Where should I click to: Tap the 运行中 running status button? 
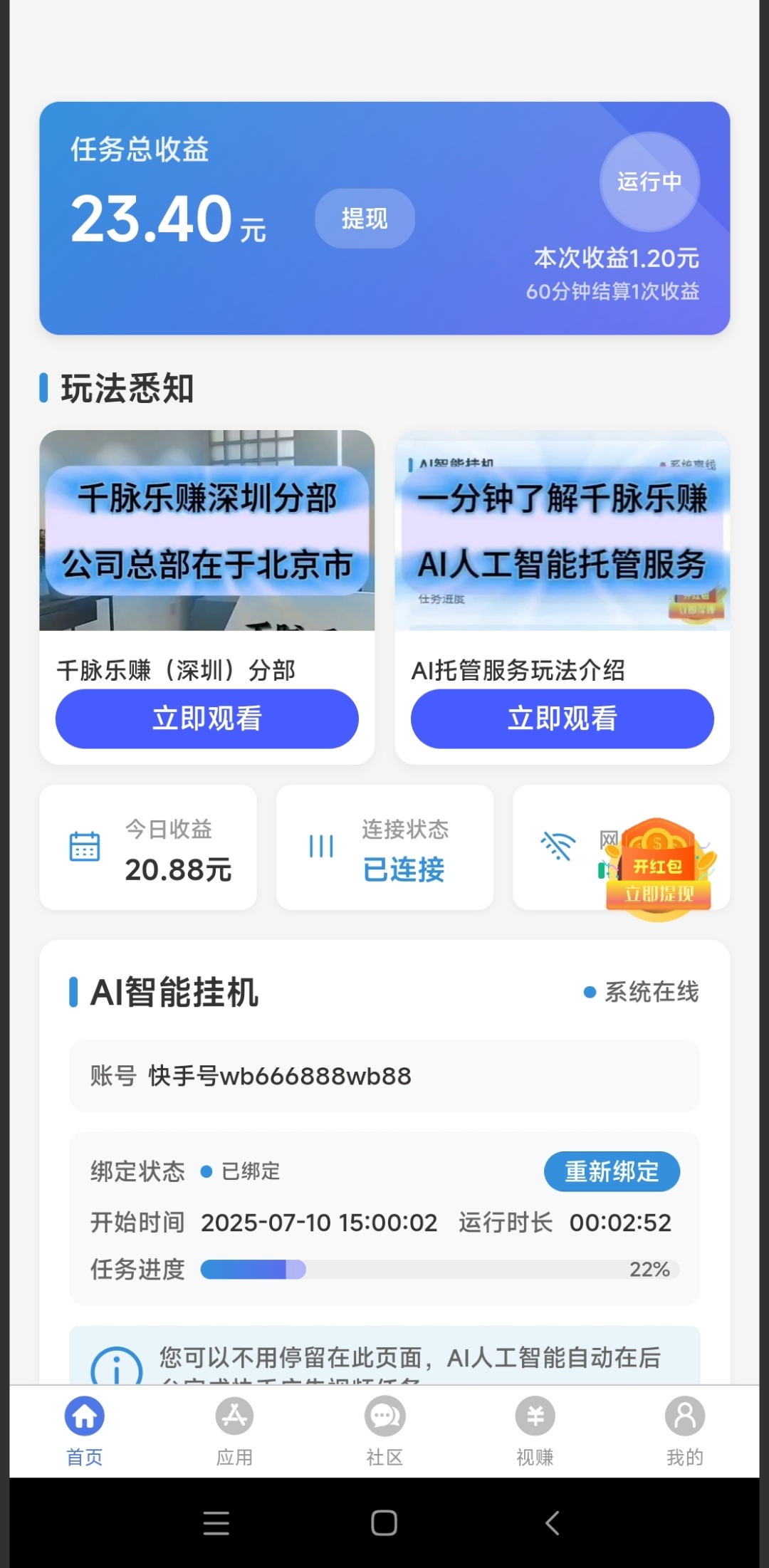click(649, 182)
